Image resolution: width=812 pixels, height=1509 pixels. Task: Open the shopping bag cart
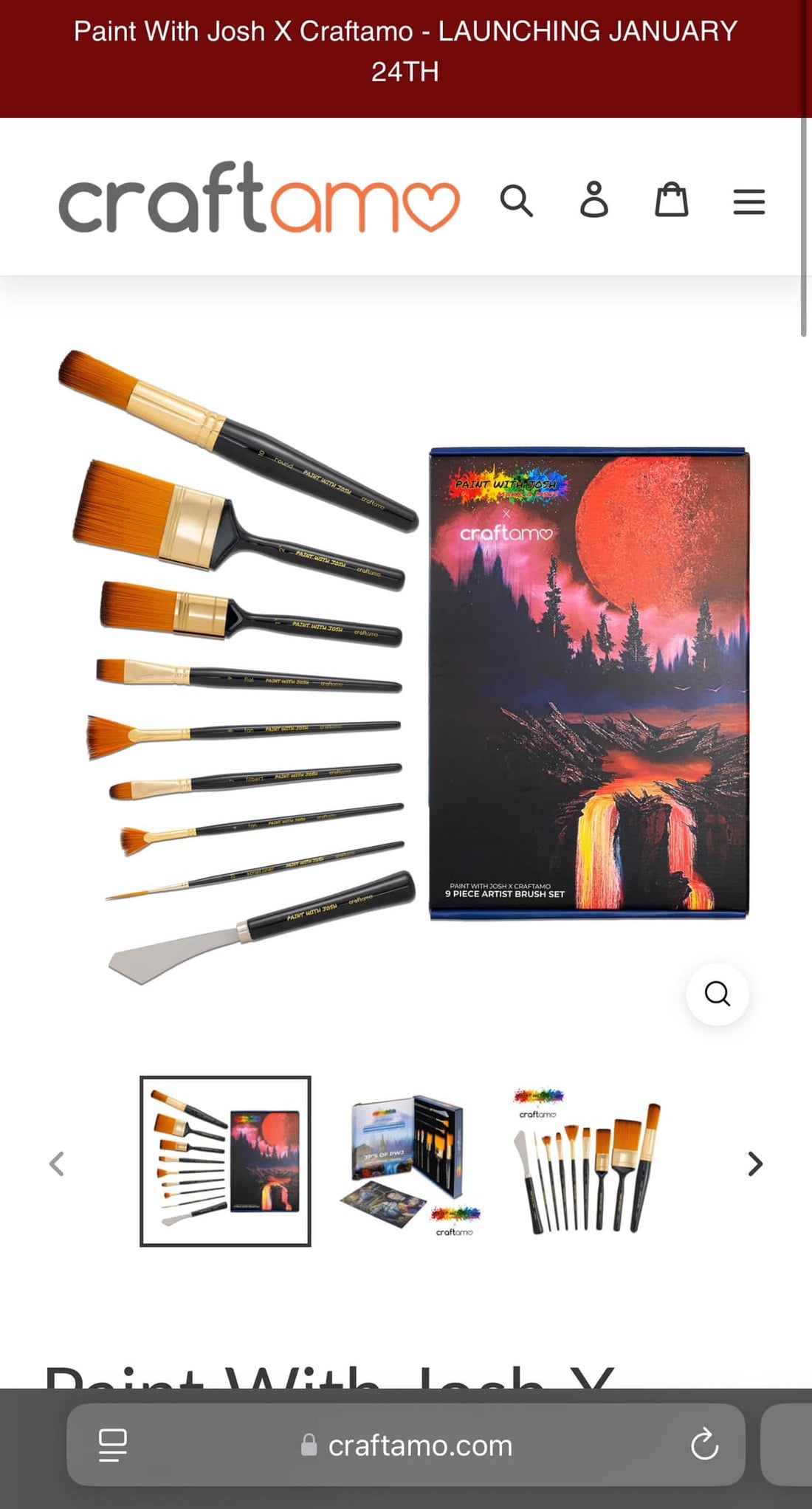tap(672, 200)
